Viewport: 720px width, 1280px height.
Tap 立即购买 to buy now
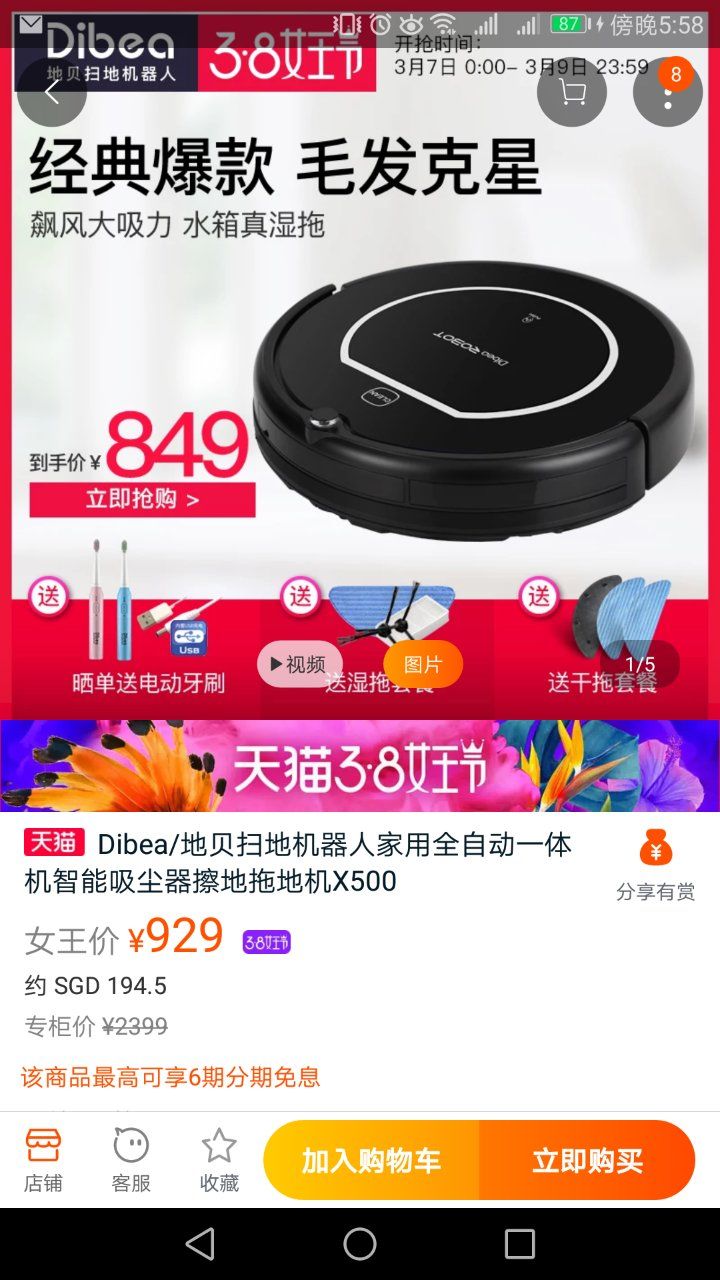pos(587,1160)
